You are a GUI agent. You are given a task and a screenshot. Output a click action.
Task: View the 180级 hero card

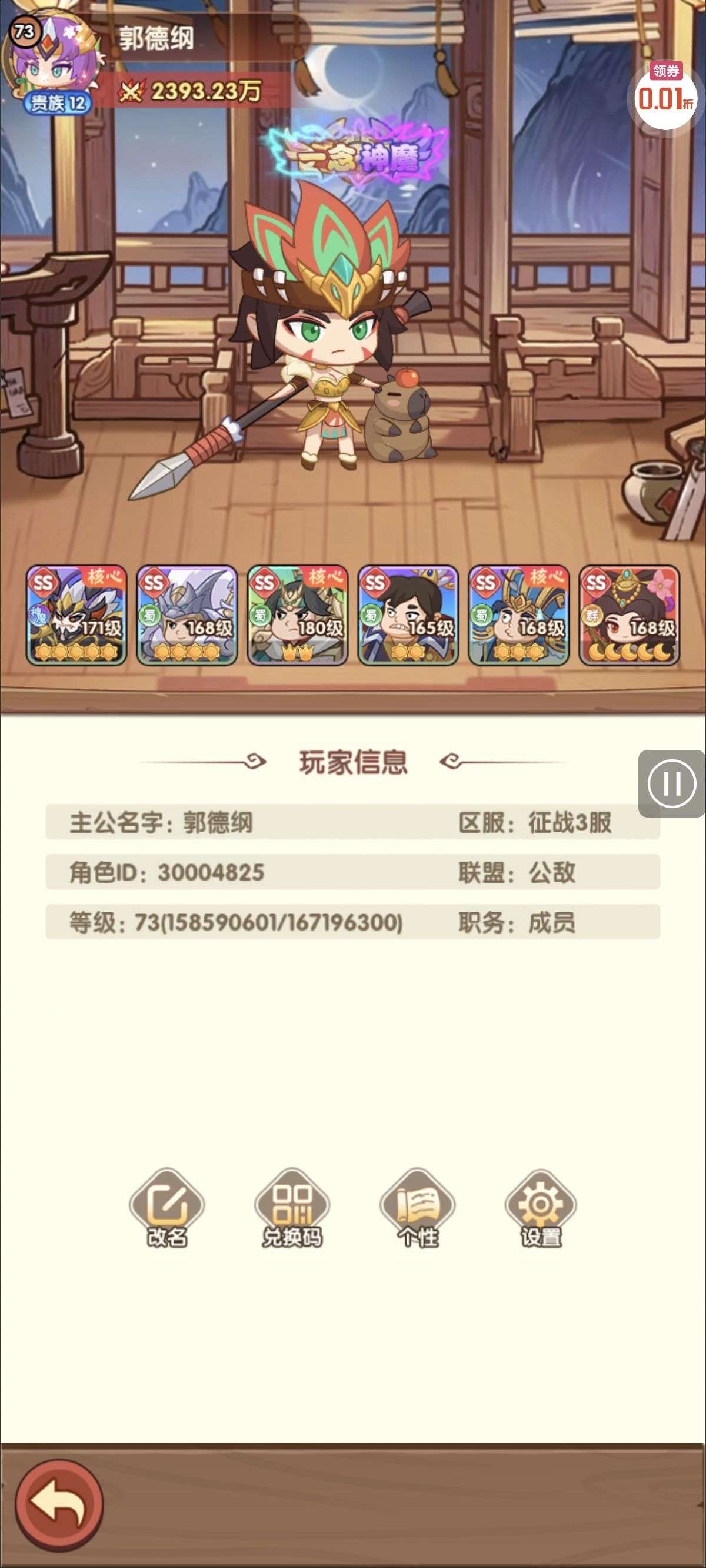(x=298, y=615)
